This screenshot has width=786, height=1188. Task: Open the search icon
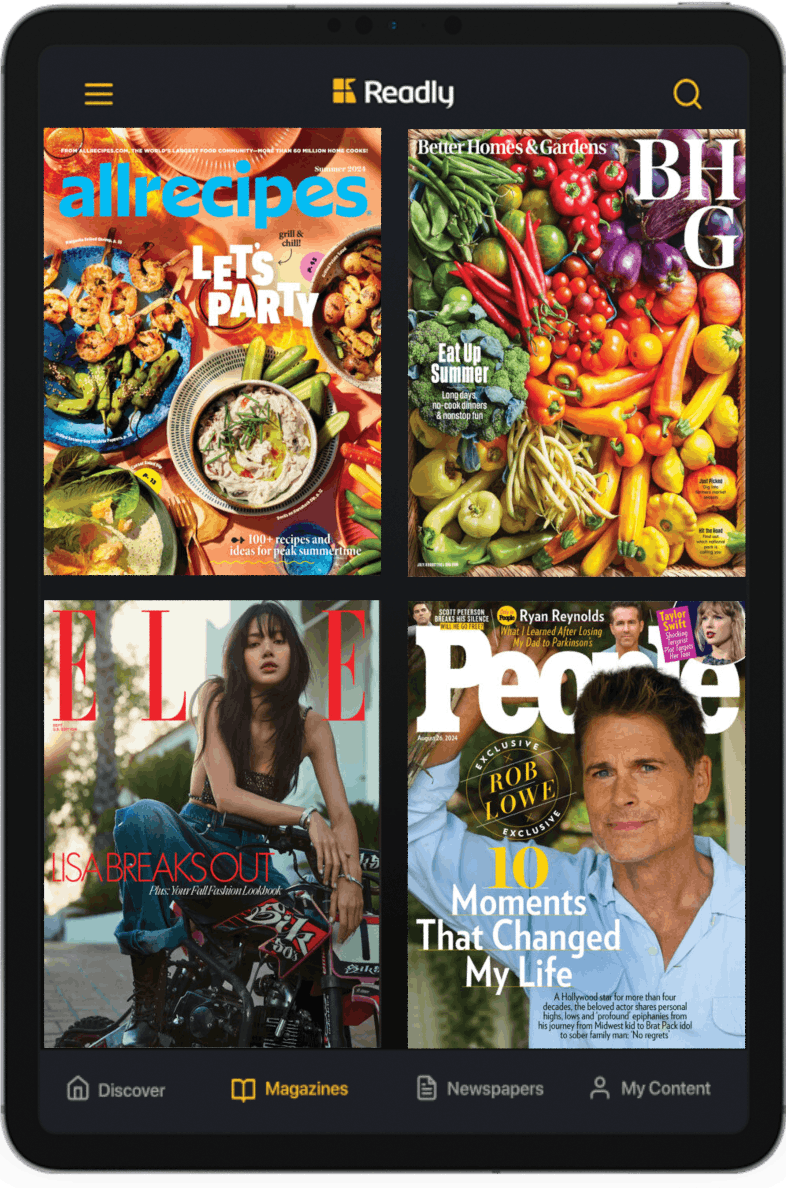(687, 94)
